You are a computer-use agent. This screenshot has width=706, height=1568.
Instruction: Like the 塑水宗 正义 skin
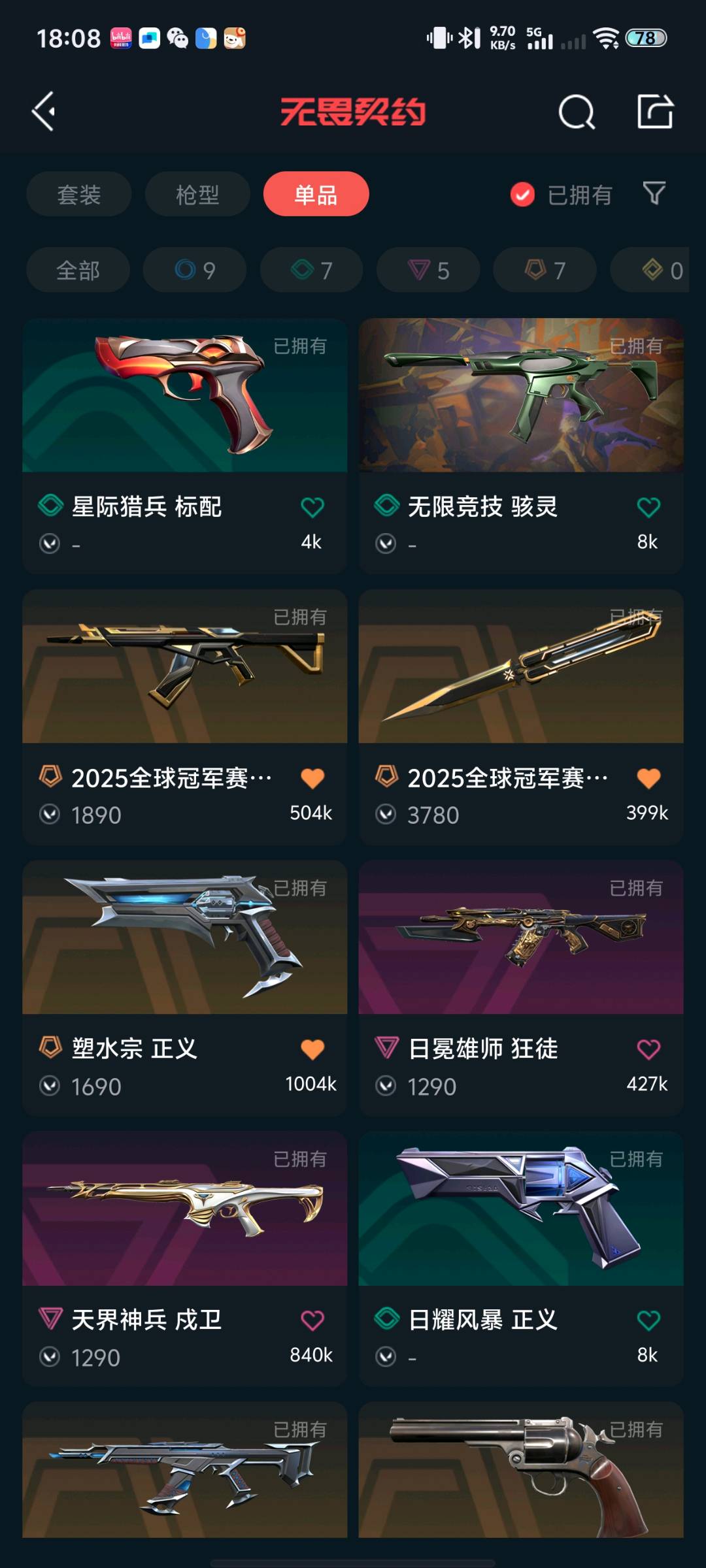(312, 1049)
